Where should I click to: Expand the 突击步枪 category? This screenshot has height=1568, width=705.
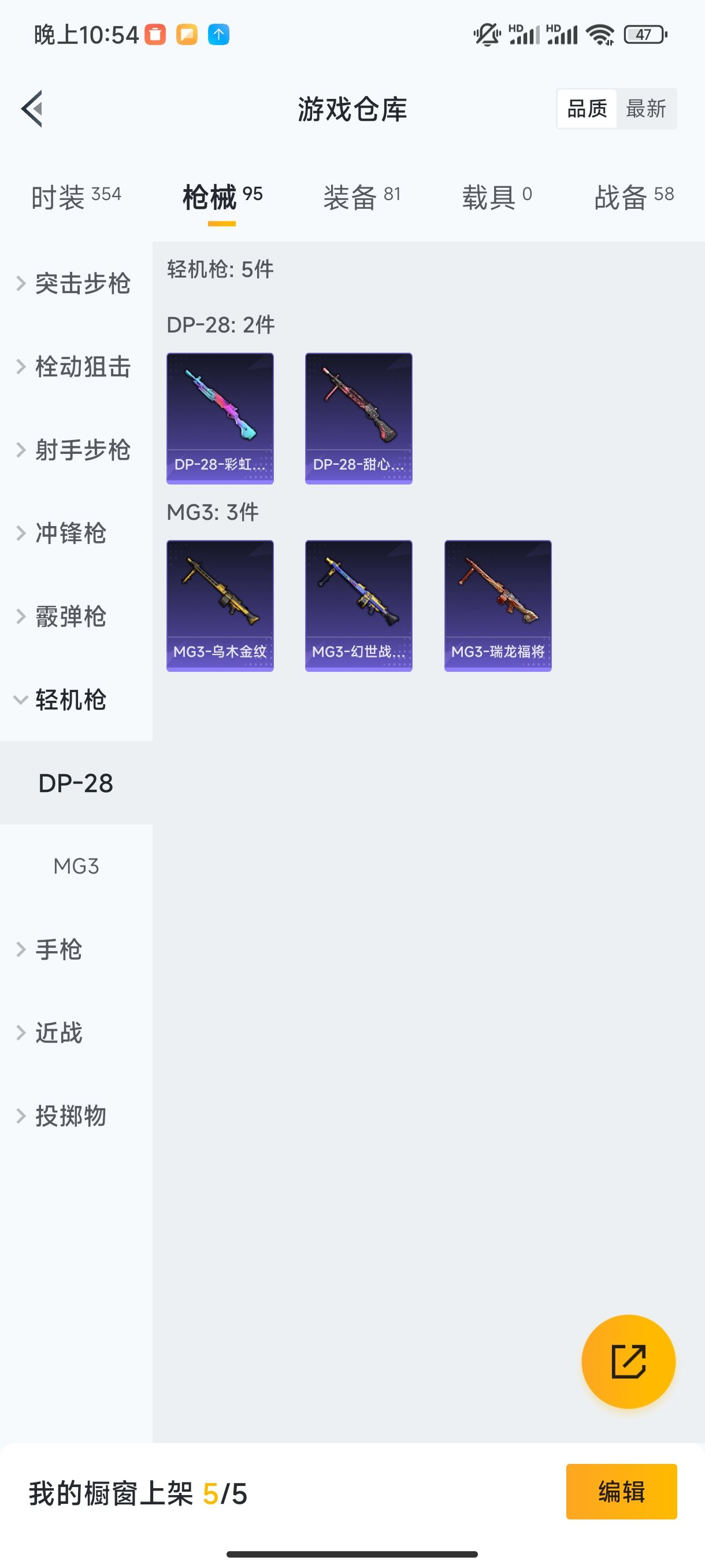point(76,284)
